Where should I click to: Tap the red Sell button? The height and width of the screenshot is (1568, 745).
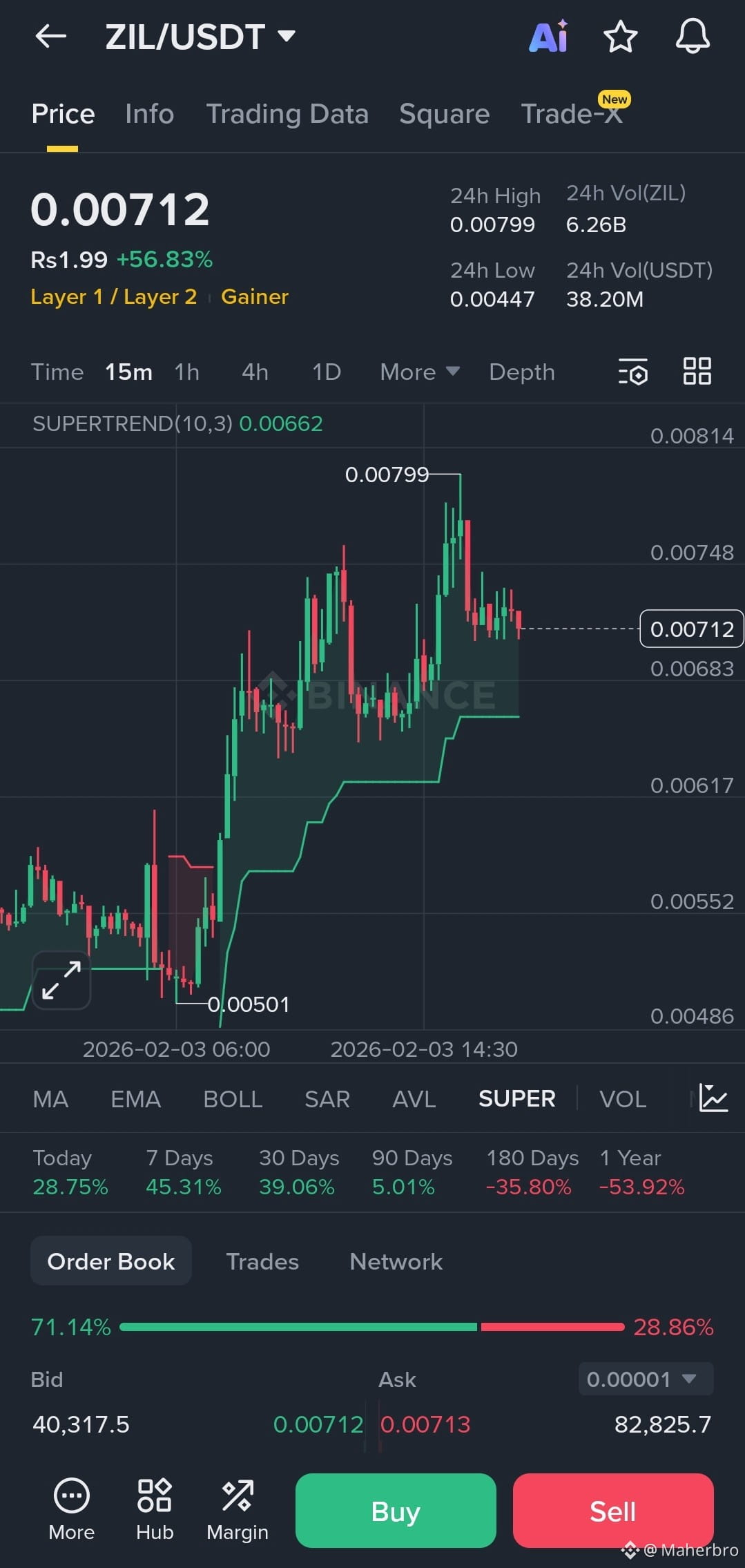coord(612,1511)
